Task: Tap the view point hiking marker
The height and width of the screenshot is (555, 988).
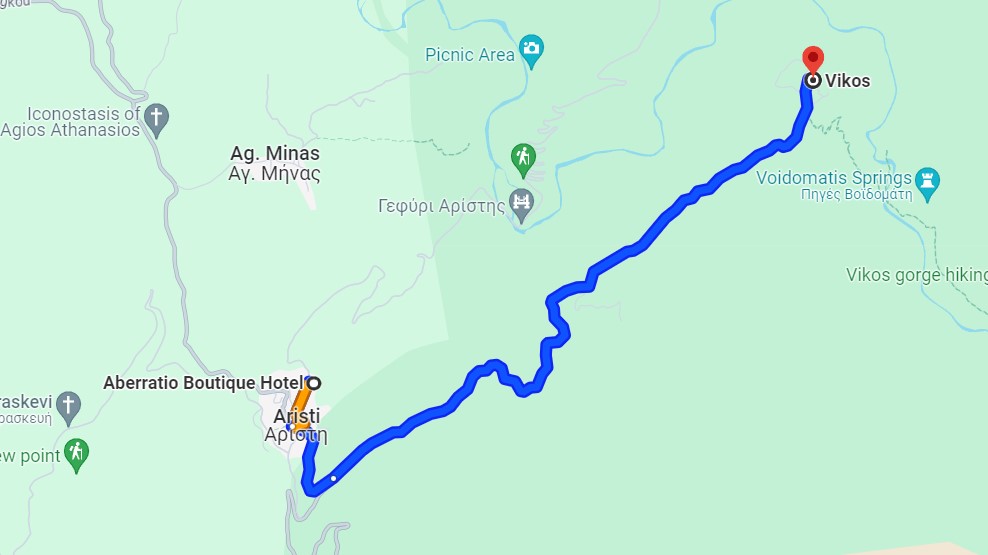Action: 76,452
